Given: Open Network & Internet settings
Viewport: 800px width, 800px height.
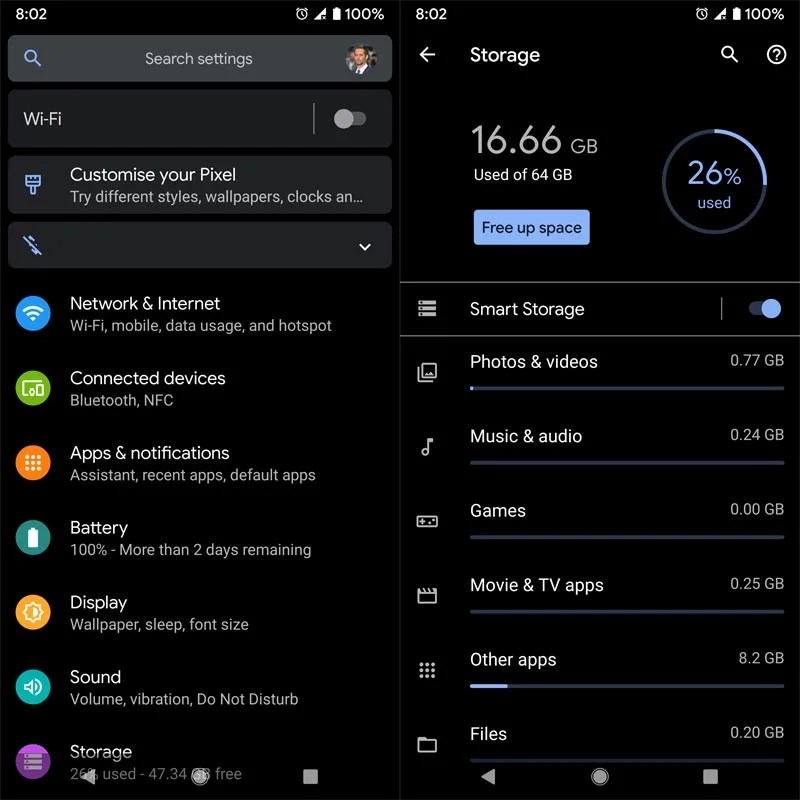Looking at the screenshot, I should click(x=200, y=314).
